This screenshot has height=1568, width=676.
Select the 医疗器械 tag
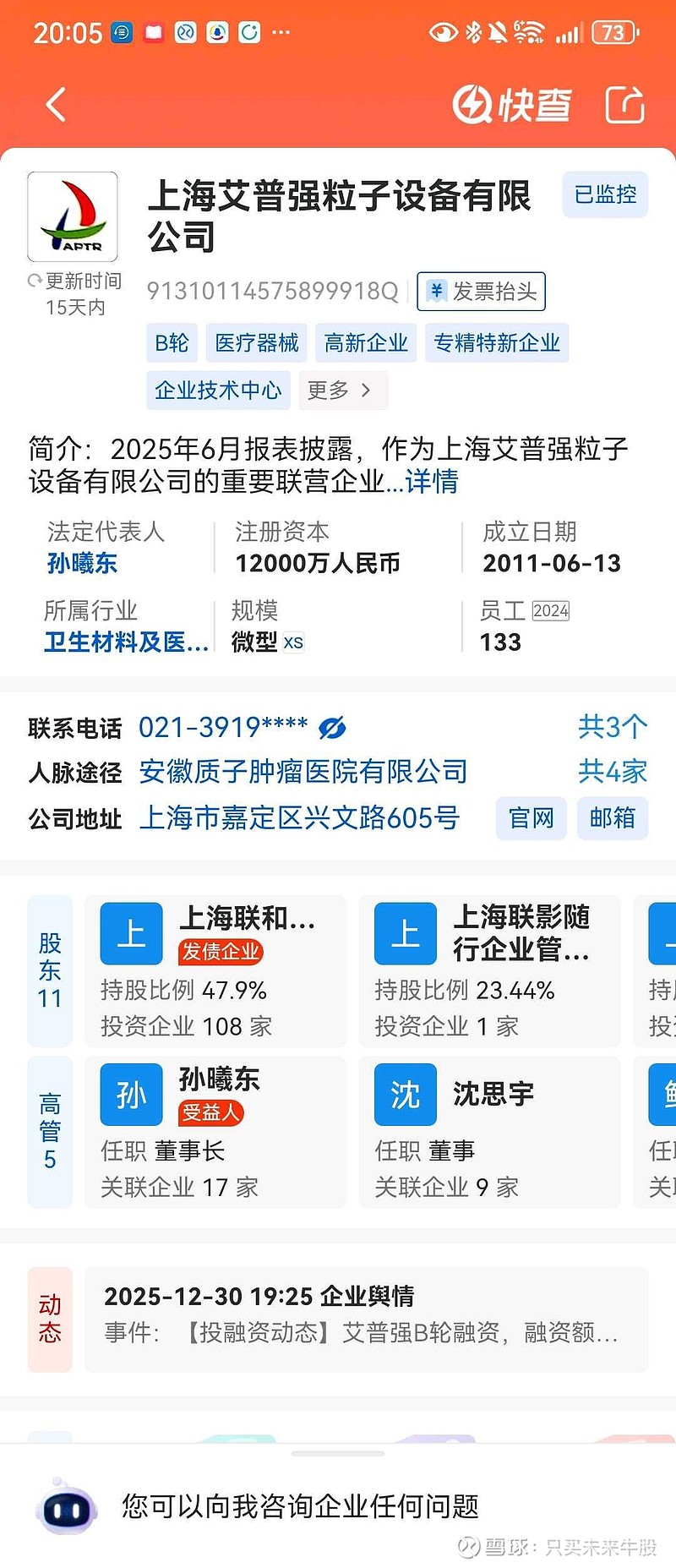click(256, 342)
